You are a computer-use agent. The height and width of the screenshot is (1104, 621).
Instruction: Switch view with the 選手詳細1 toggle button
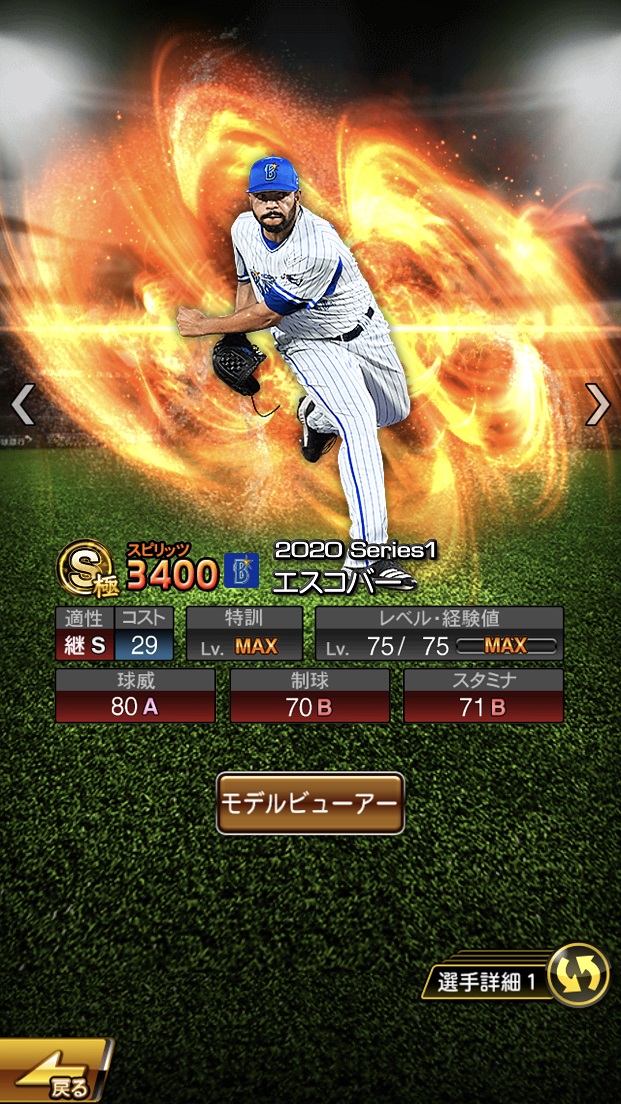point(577,975)
